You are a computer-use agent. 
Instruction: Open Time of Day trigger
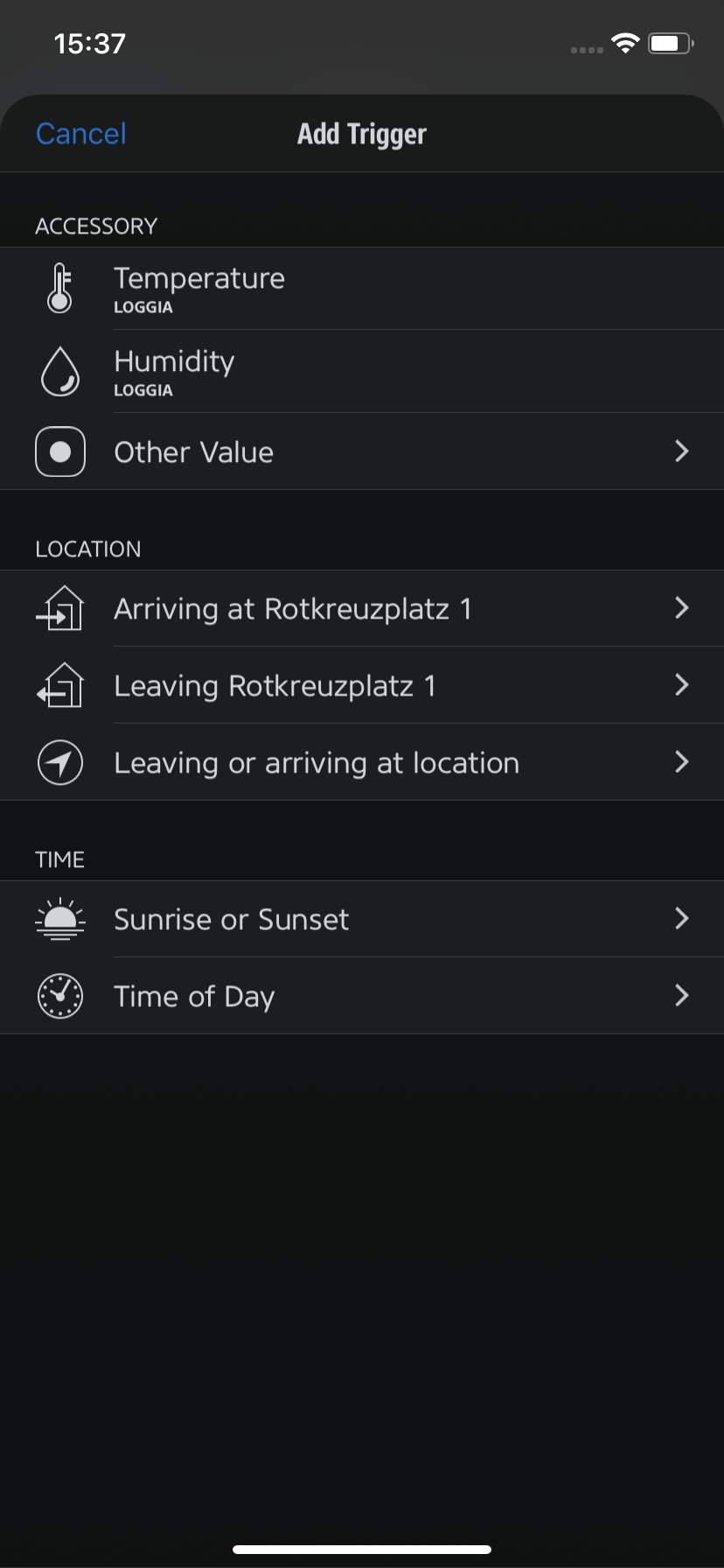pos(362,996)
